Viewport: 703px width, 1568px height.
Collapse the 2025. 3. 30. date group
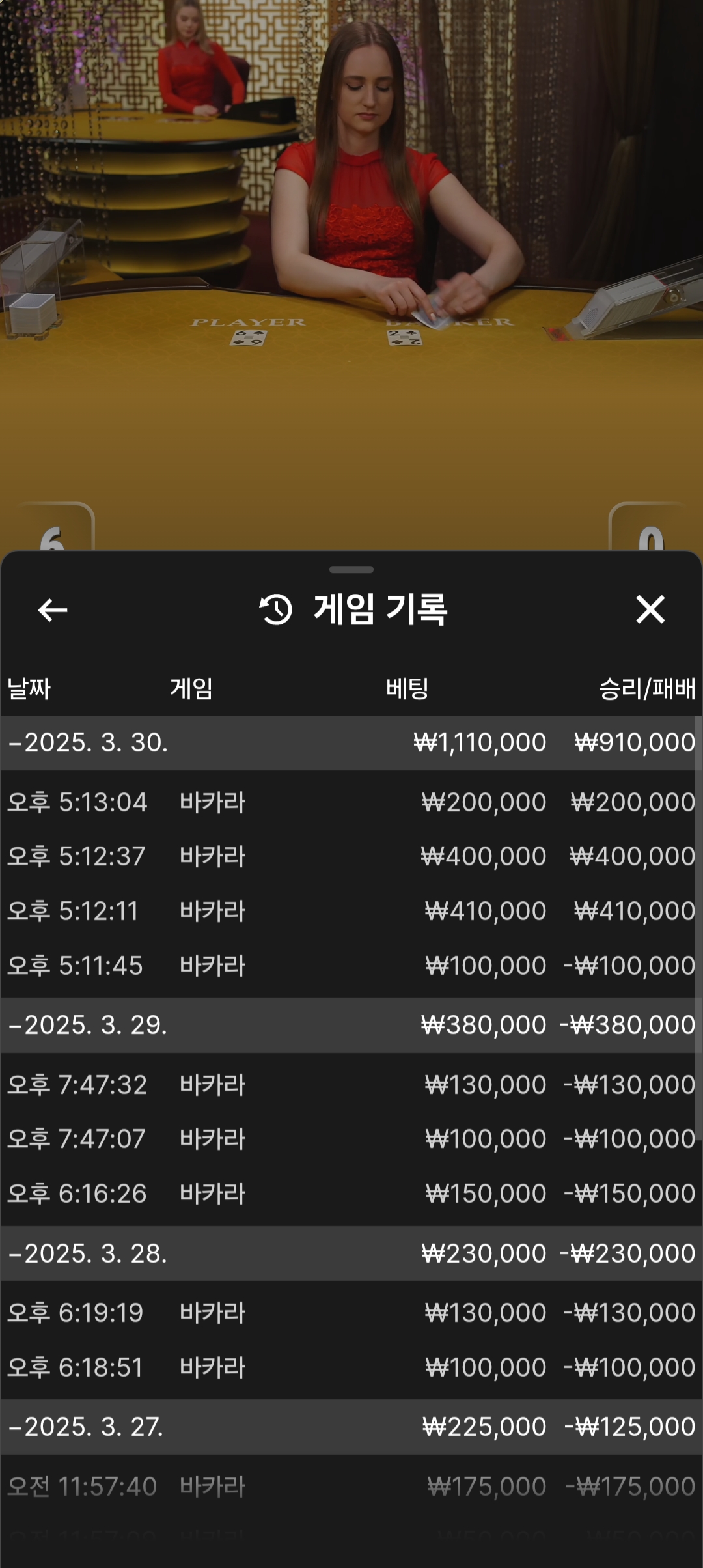click(351, 743)
